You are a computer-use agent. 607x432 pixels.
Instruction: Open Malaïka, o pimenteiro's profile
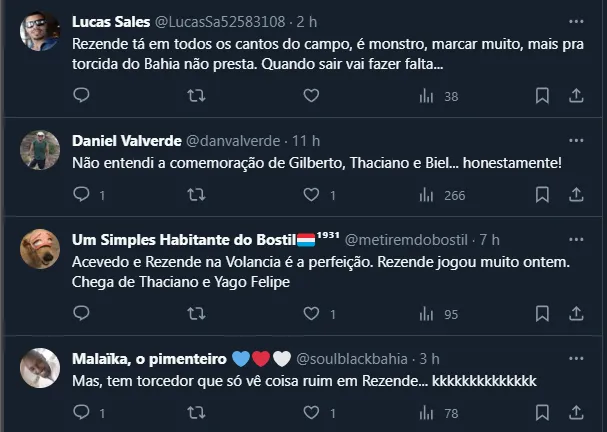click(149, 359)
